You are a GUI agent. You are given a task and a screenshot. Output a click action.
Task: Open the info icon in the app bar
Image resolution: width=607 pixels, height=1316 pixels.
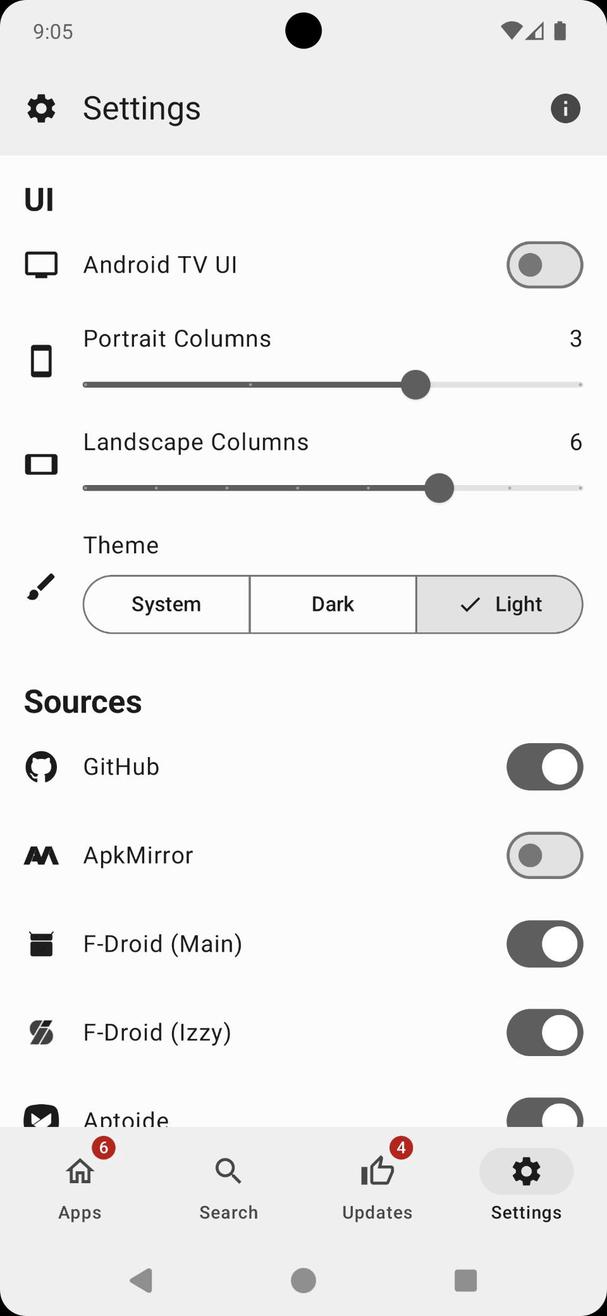point(565,108)
